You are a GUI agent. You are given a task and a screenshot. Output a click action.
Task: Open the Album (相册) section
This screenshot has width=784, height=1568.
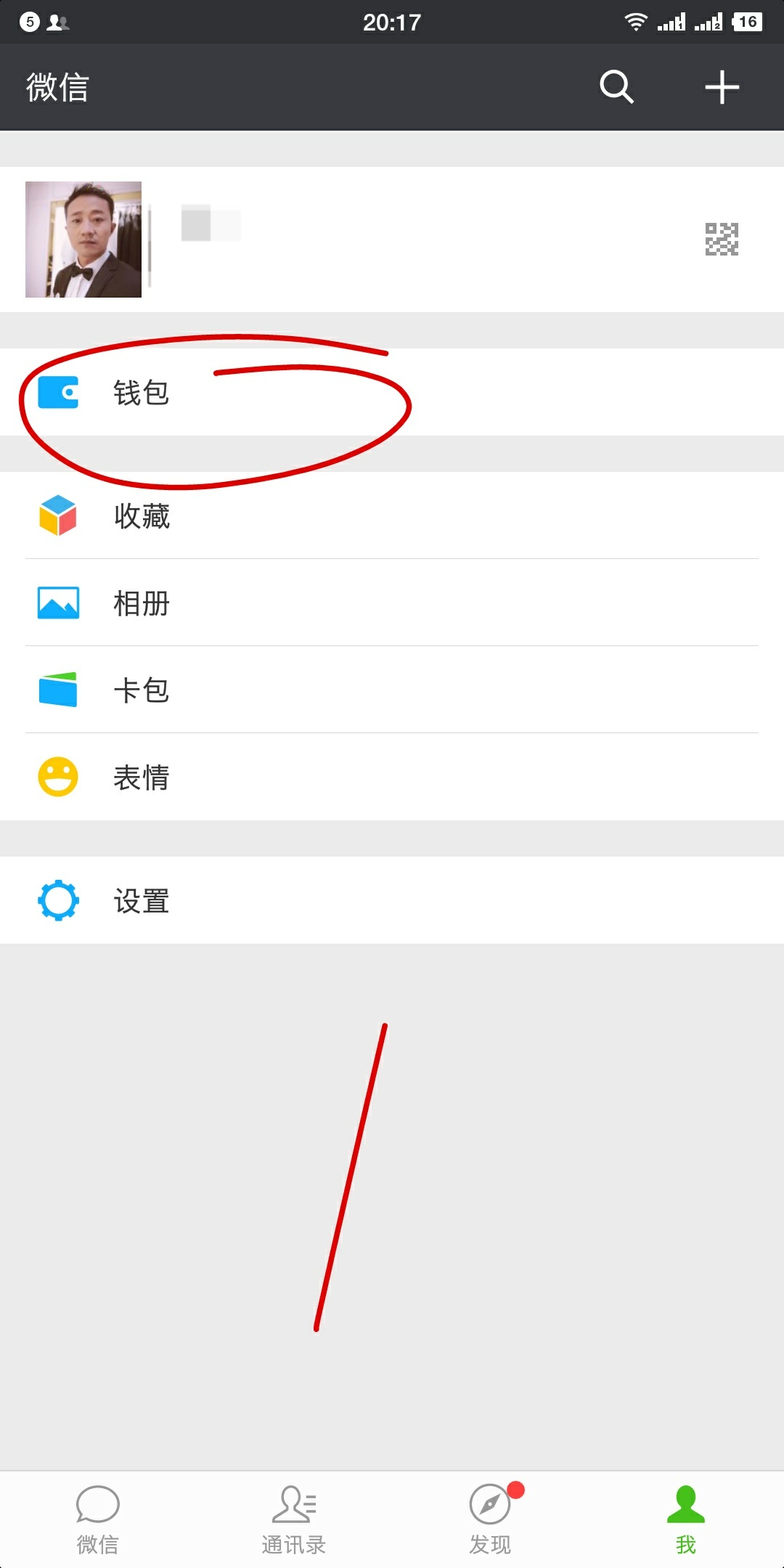click(60, 603)
